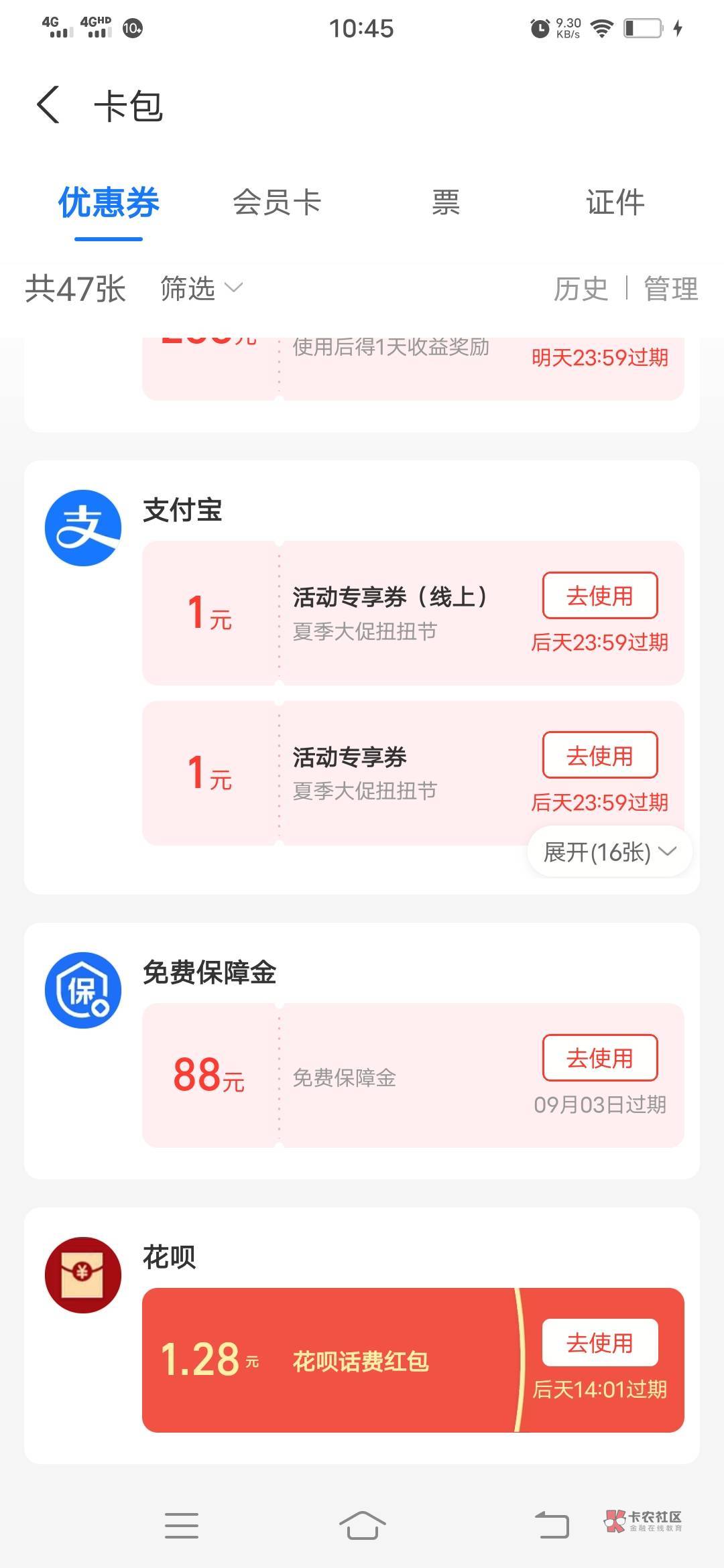Switch to the 票 tab
The height and width of the screenshot is (1568, 724).
(x=446, y=202)
